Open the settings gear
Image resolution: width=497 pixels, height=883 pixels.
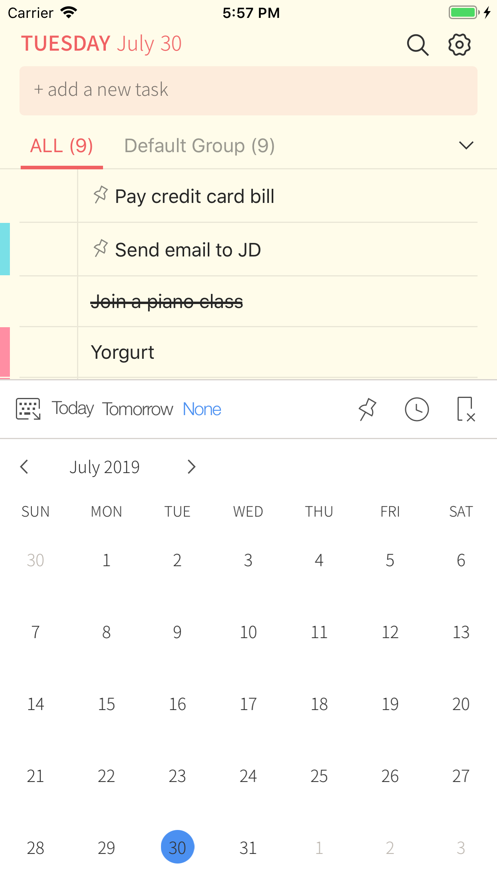459,44
